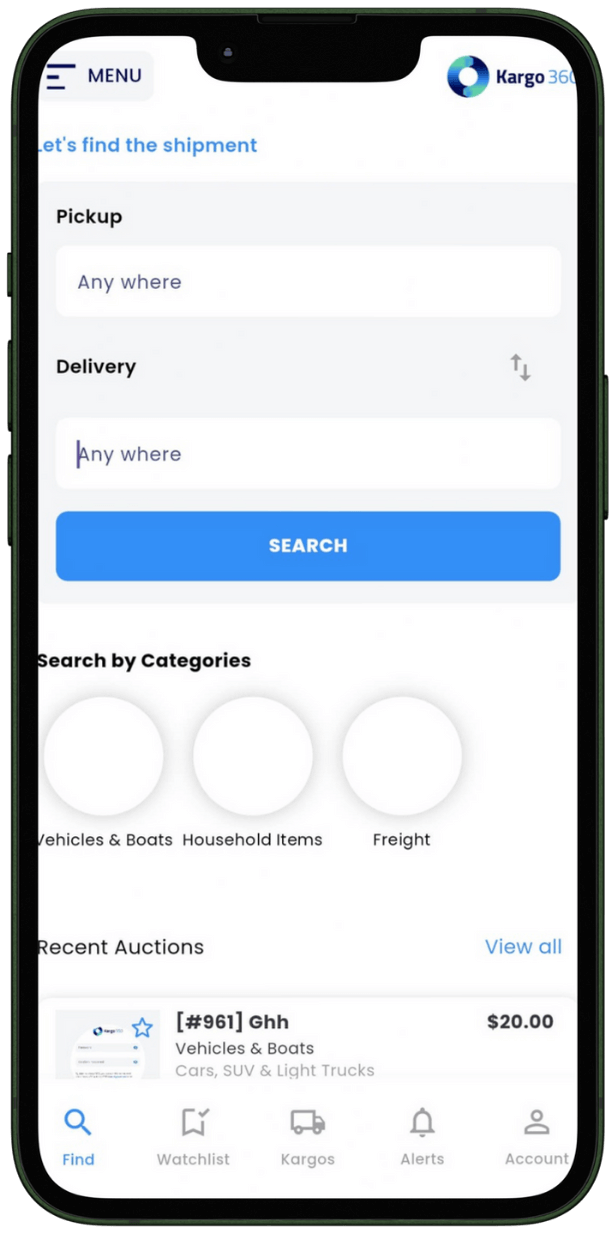This screenshot has height=1234, width=616.
Task: Select the Vehicles & Boats category
Action: [104, 757]
